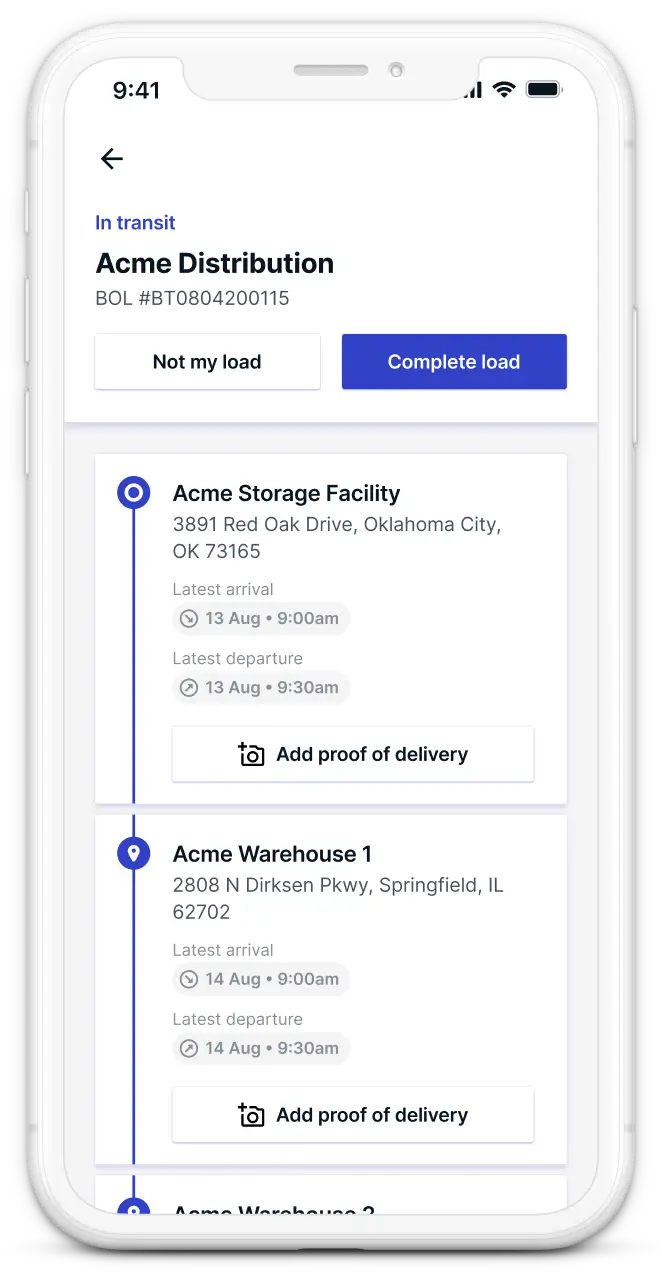662x1272 pixels.
Task: Tap the Not my load button
Action: 207,362
